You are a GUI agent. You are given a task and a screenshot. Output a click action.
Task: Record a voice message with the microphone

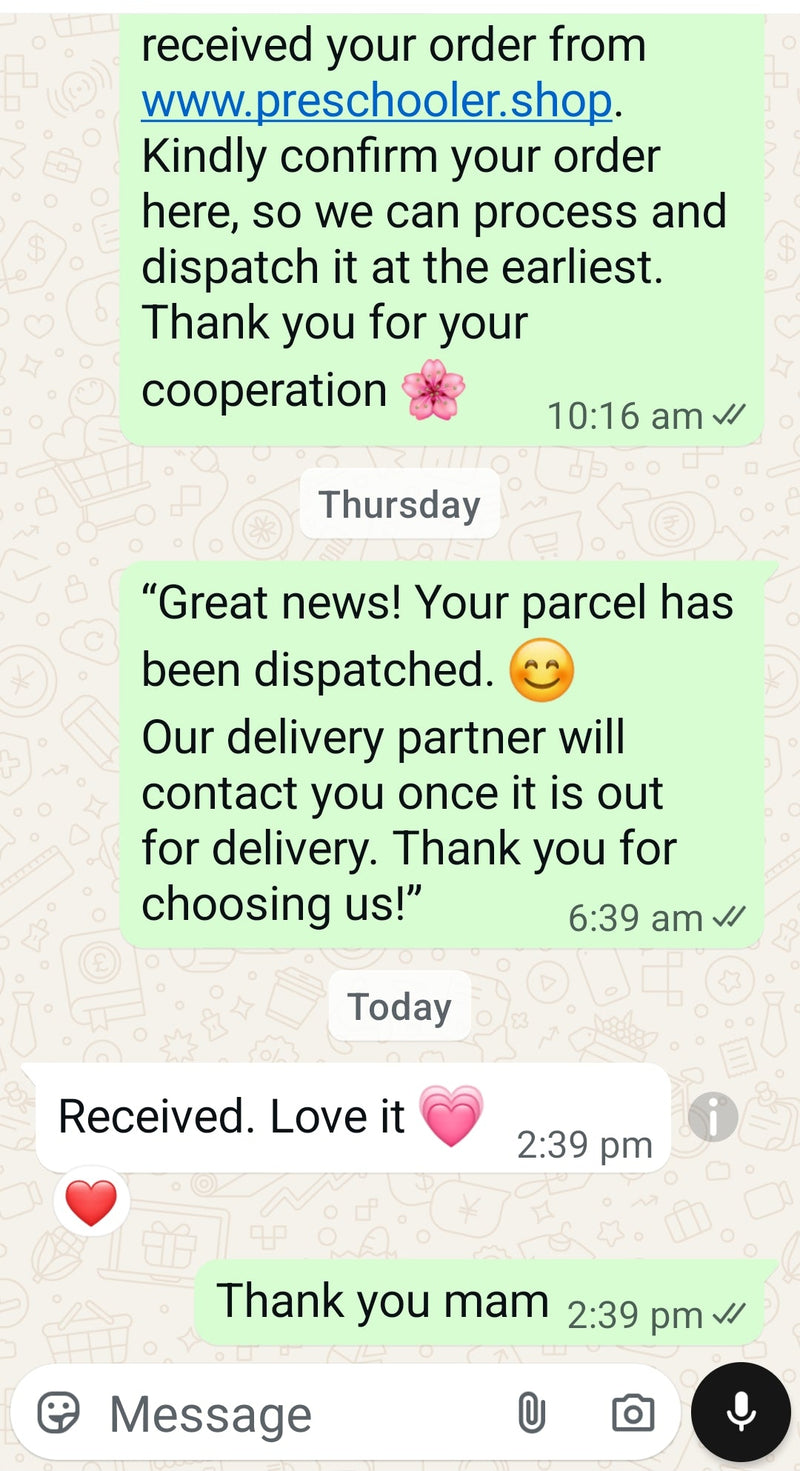click(741, 1412)
